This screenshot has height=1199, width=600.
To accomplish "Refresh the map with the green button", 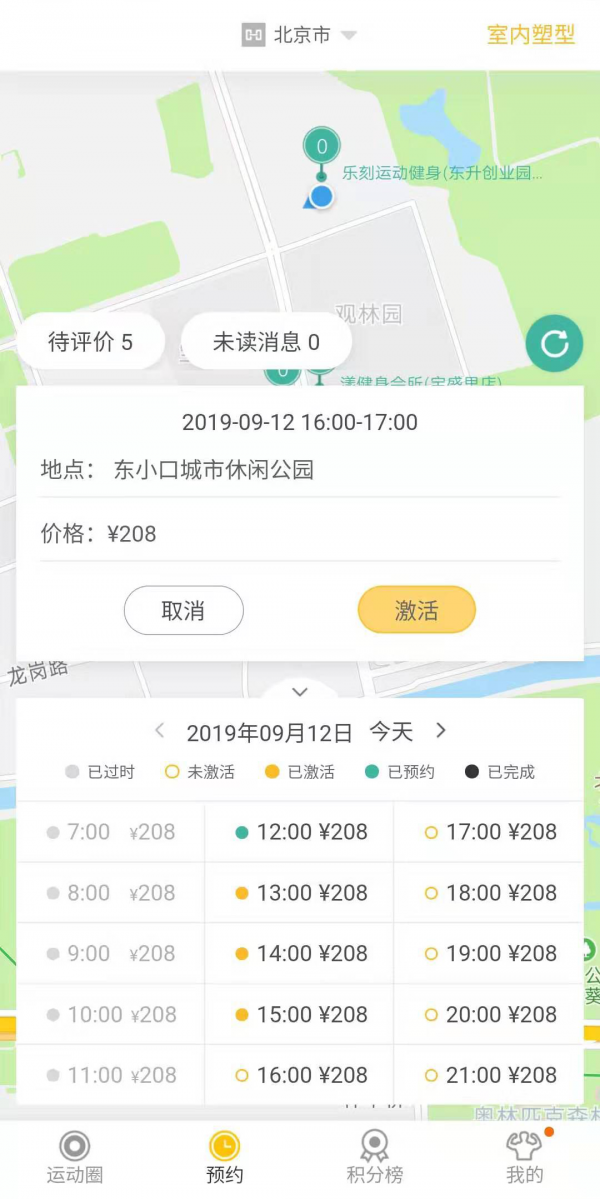I will tap(554, 344).
